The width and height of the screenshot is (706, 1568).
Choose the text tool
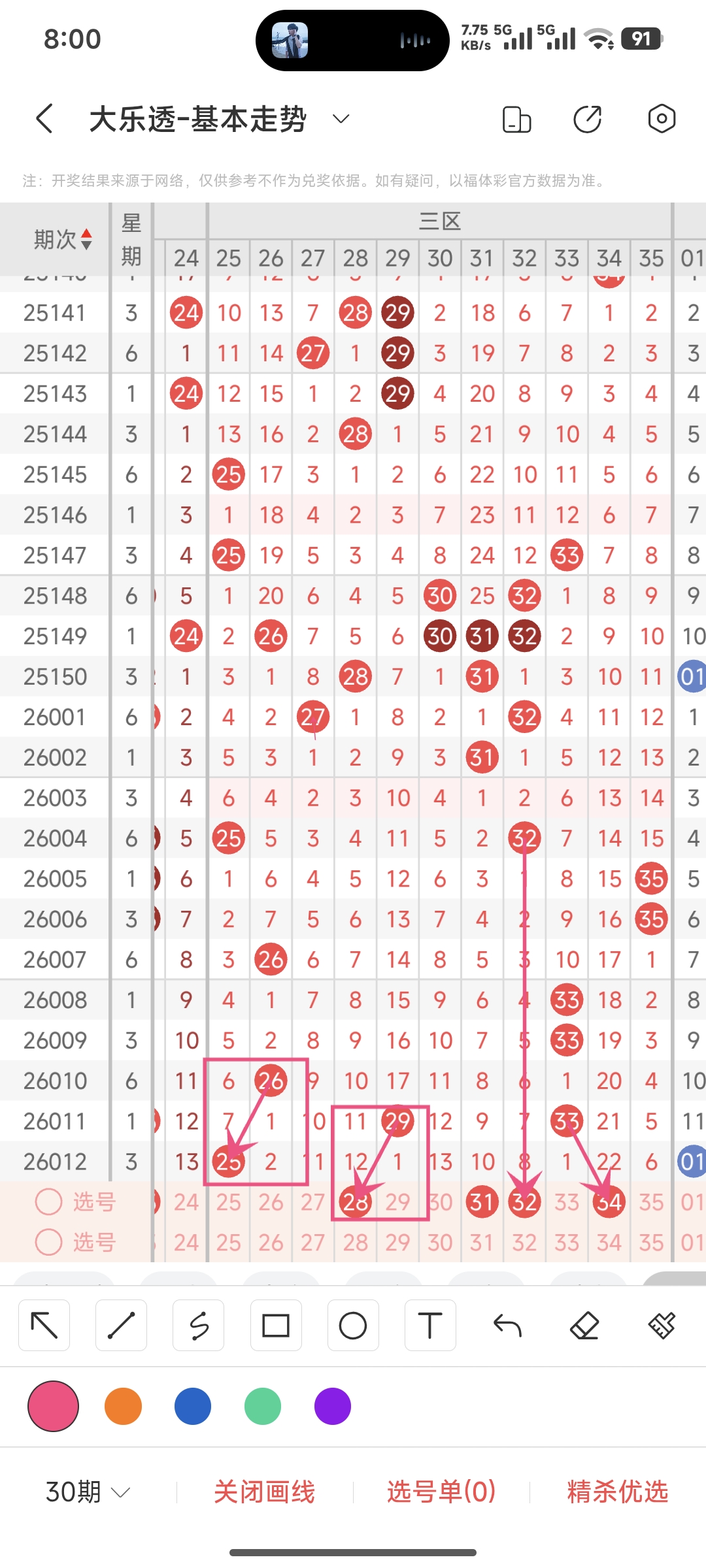(430, 1326)
